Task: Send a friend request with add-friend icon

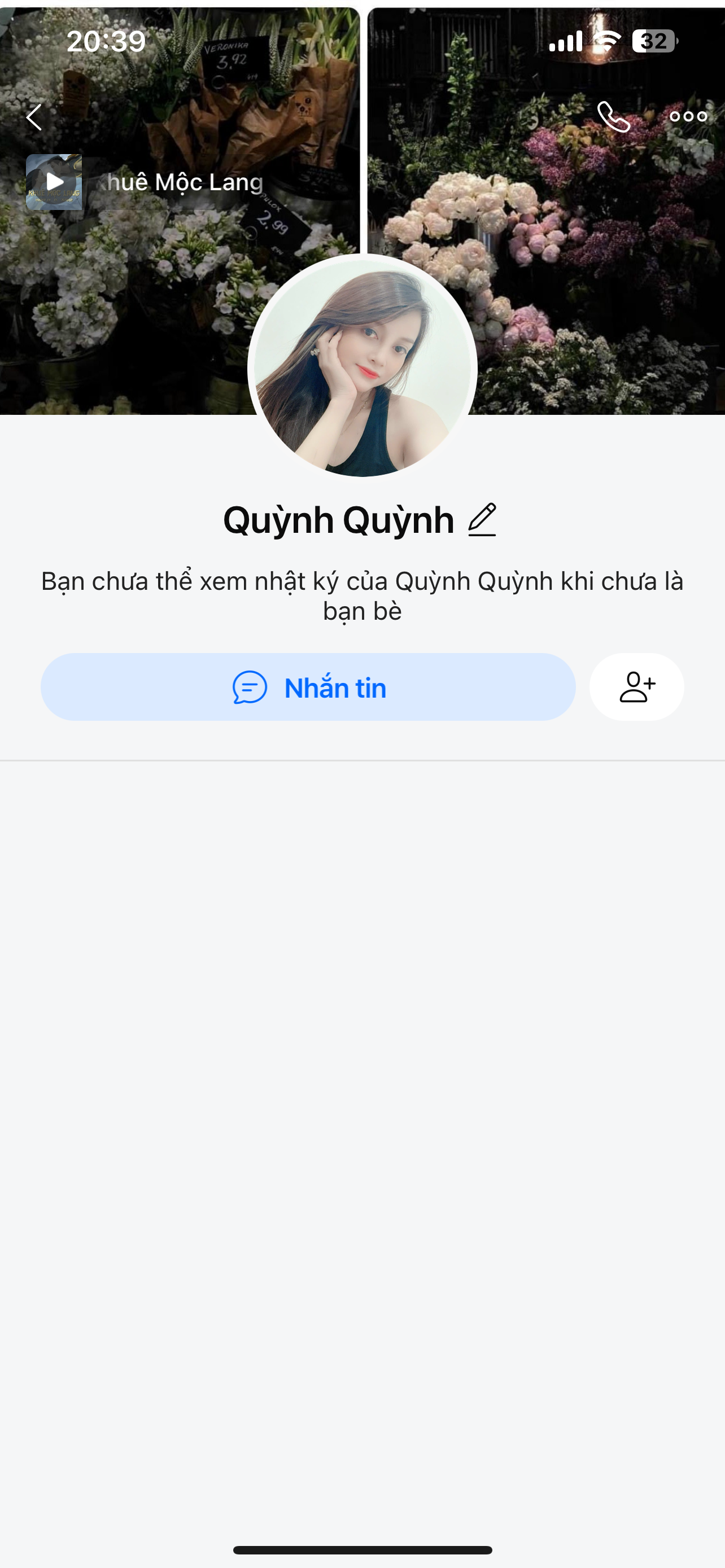Action: click(x=636, y=687)
